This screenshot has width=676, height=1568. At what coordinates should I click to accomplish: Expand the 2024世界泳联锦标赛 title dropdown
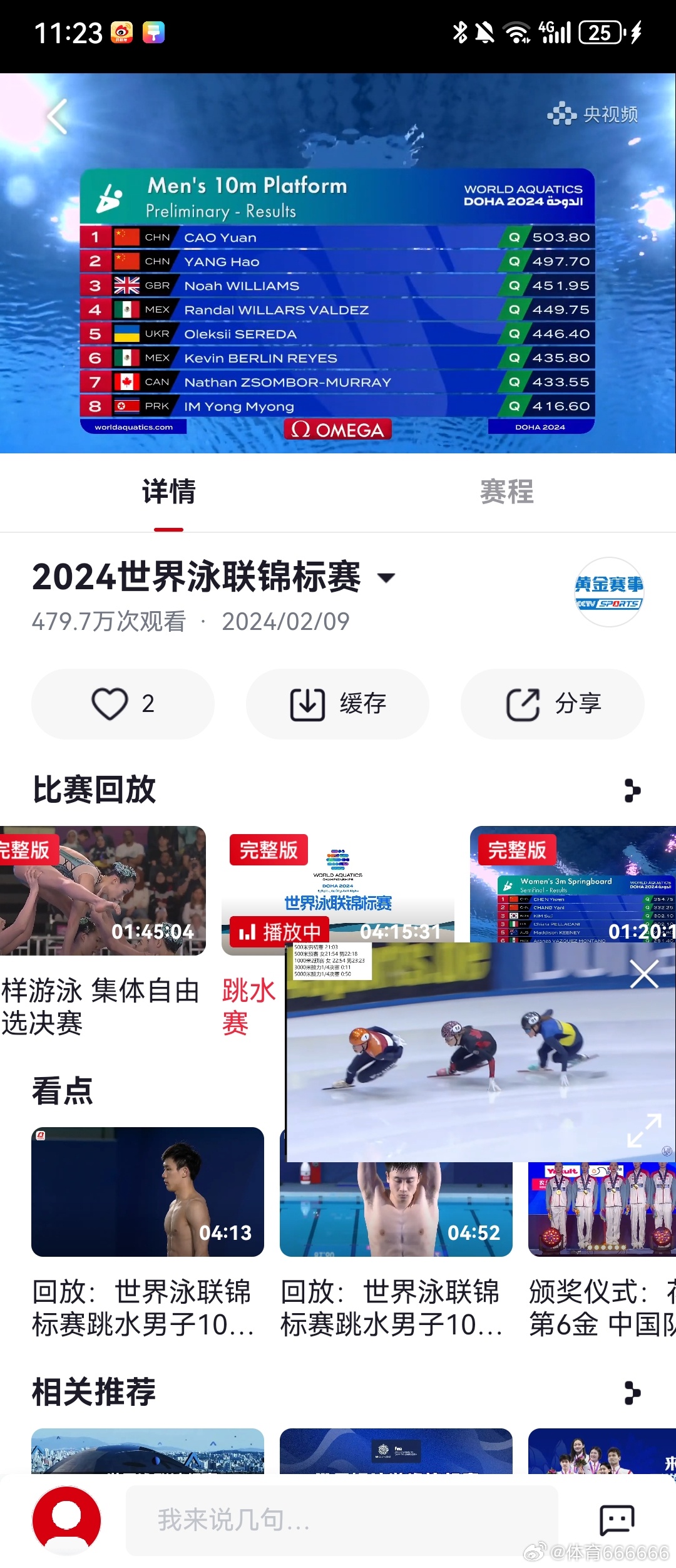pyautogui.click(x=387, y=577)
